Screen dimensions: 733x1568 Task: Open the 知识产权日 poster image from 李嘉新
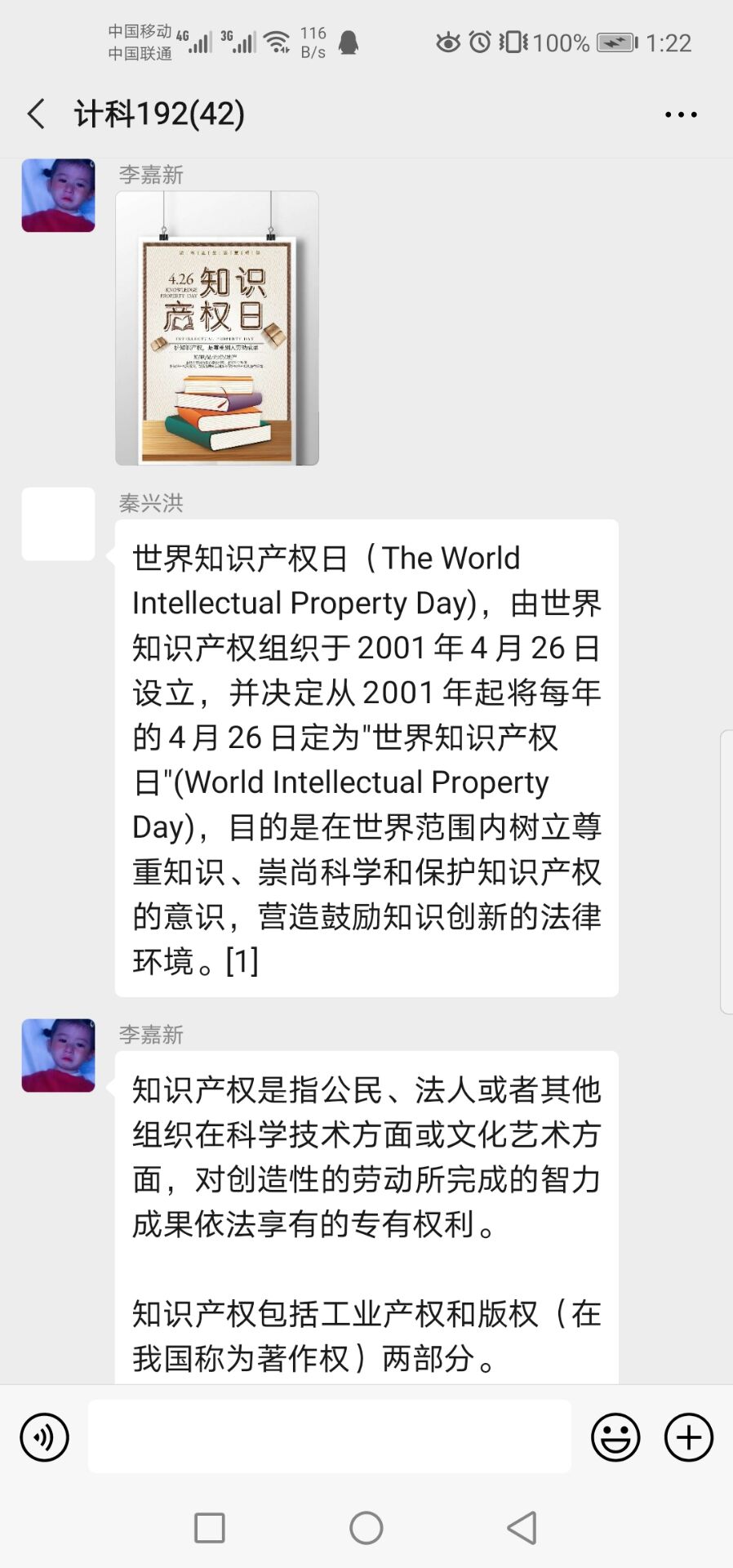217,328
